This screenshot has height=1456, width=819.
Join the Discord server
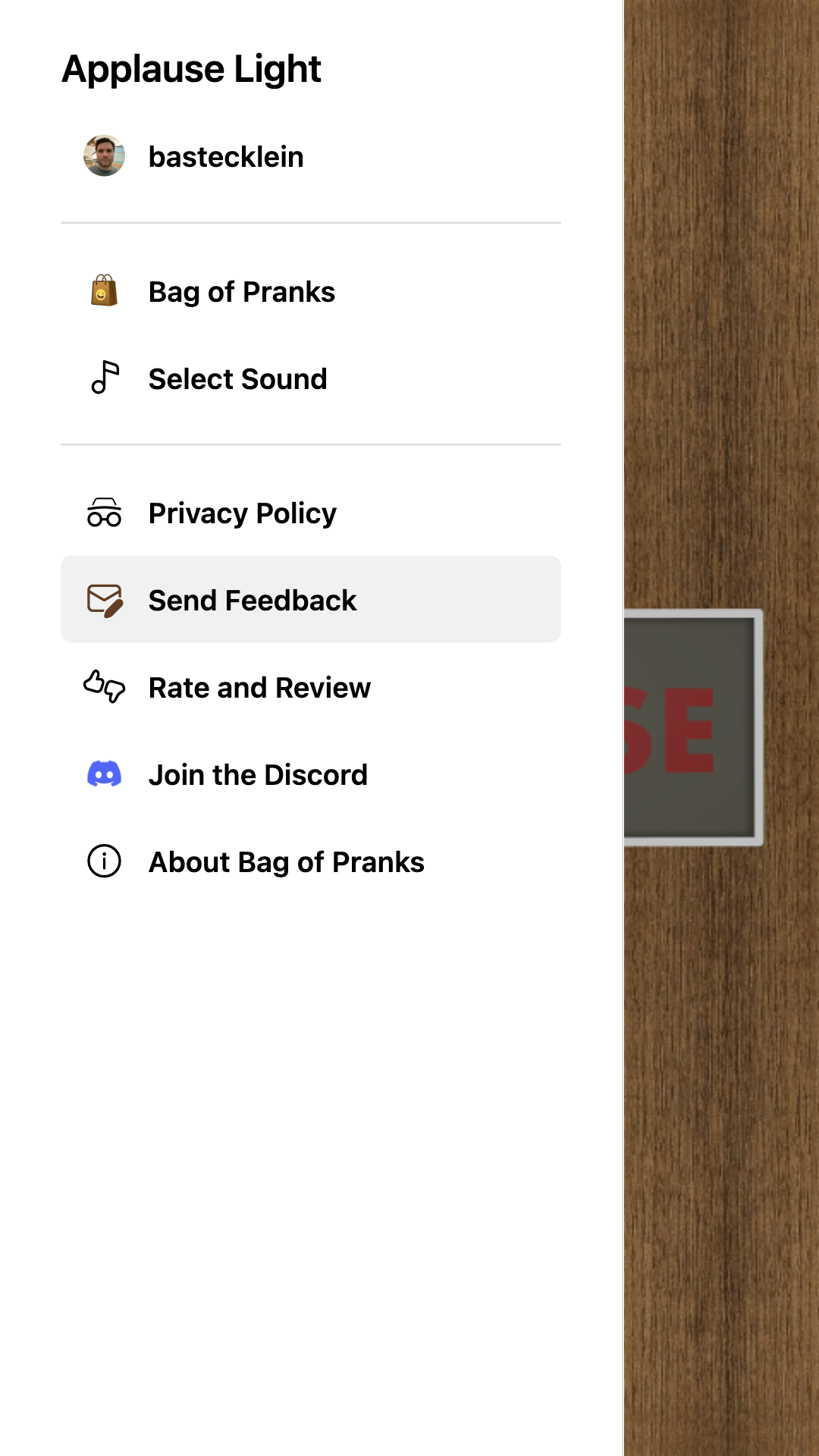pyautogui.click(x=311, y=775)
